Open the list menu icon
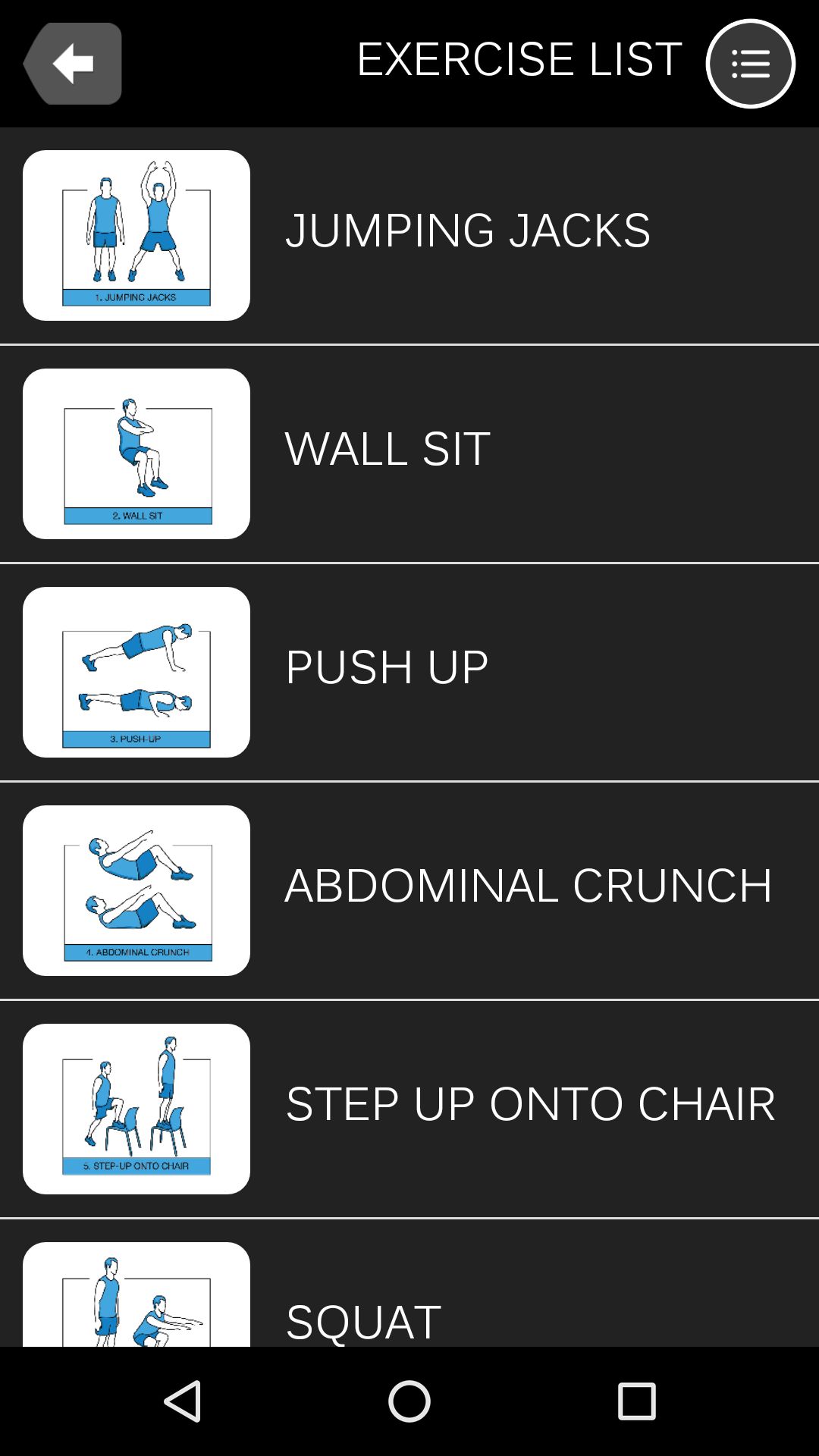Screen dimensions: 819x1456 (x=750, y=64)
